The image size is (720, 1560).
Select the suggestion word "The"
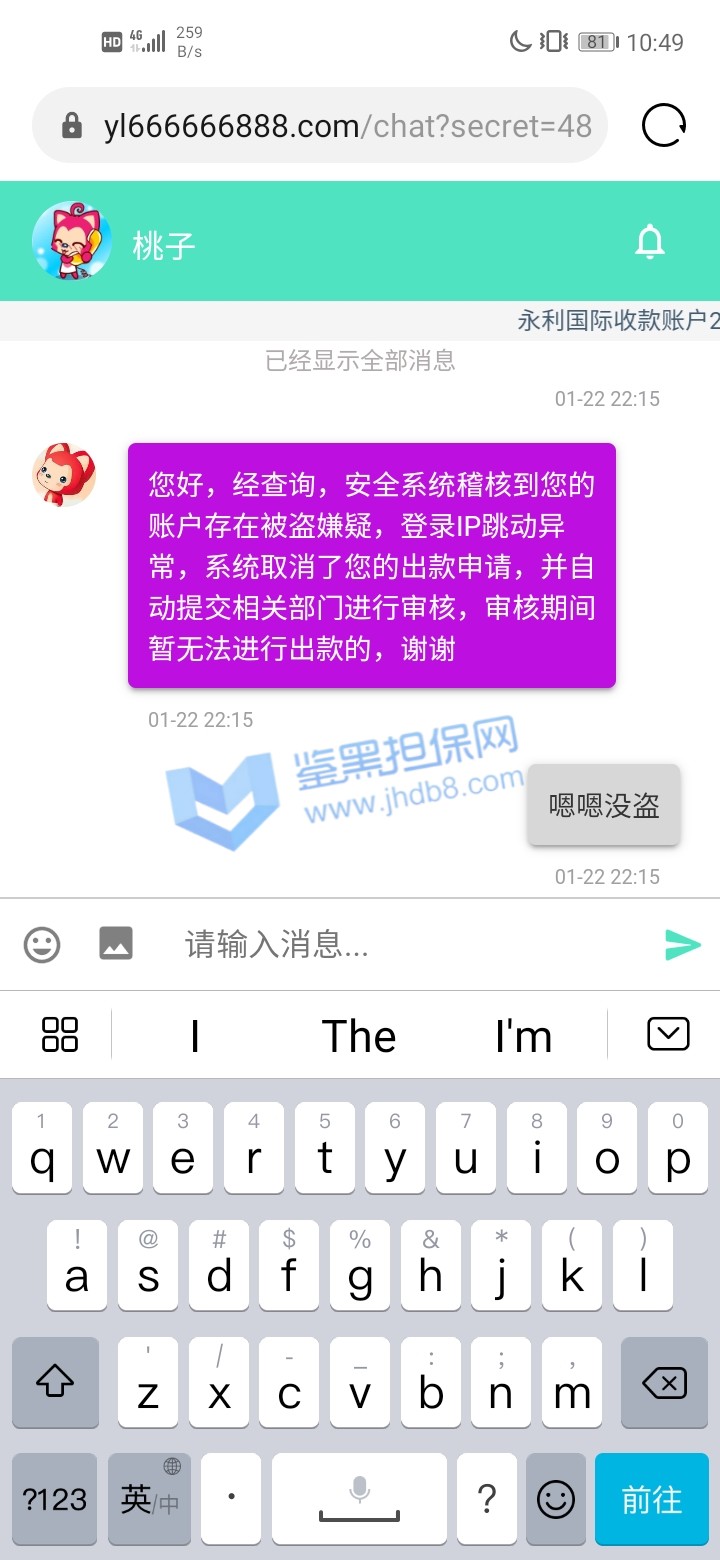[359, 1036]
